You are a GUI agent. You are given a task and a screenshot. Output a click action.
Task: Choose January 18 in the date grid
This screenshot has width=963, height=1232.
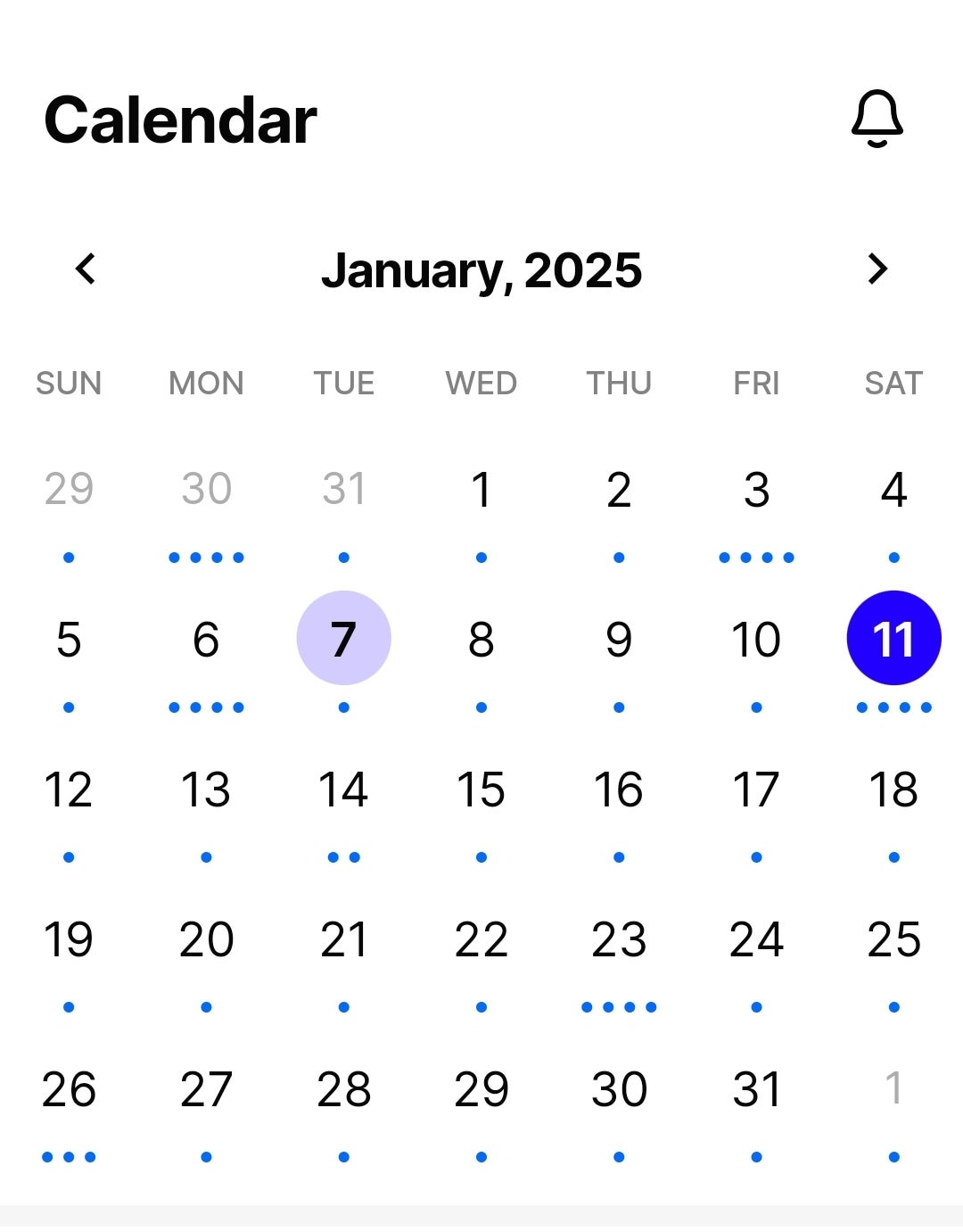pos(893,789)
